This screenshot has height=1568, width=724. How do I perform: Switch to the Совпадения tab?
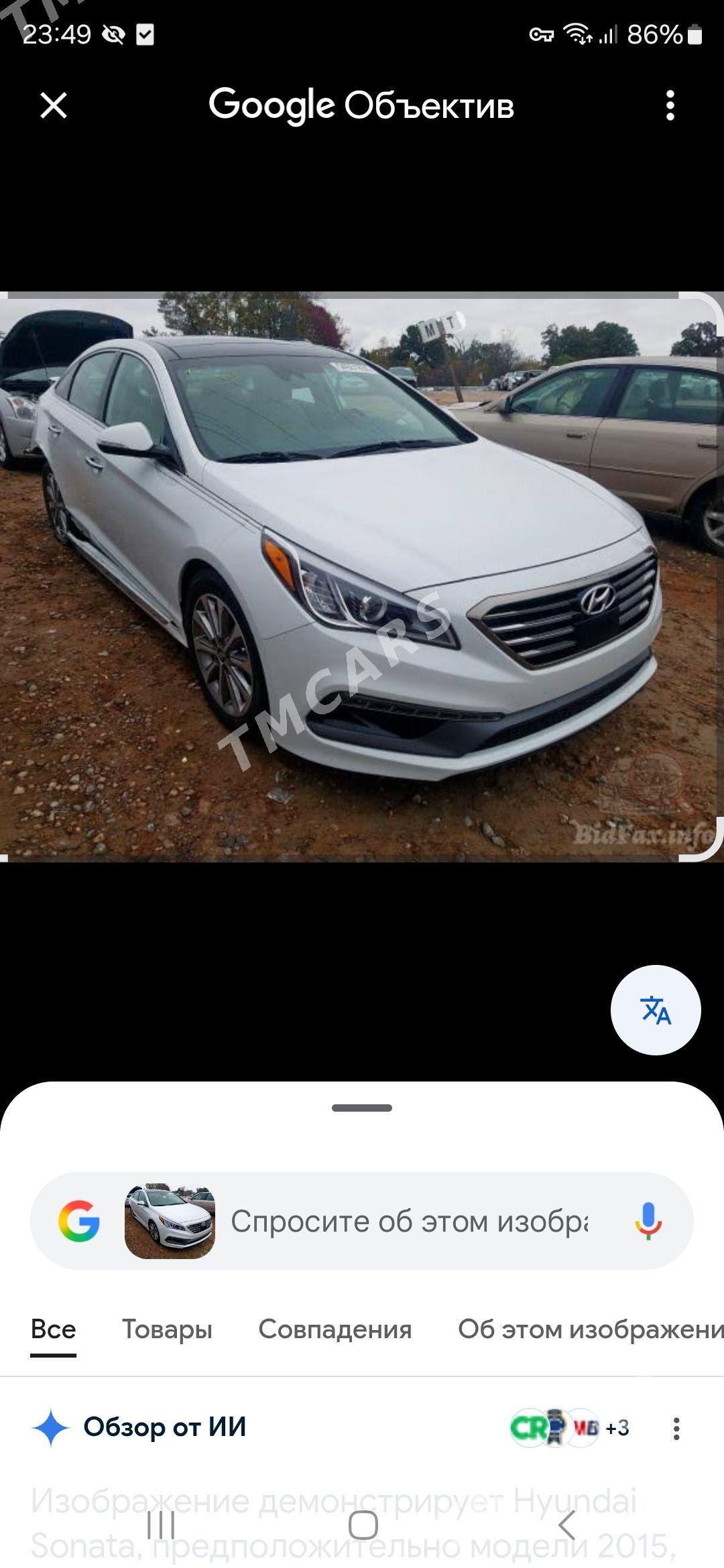335,1329
